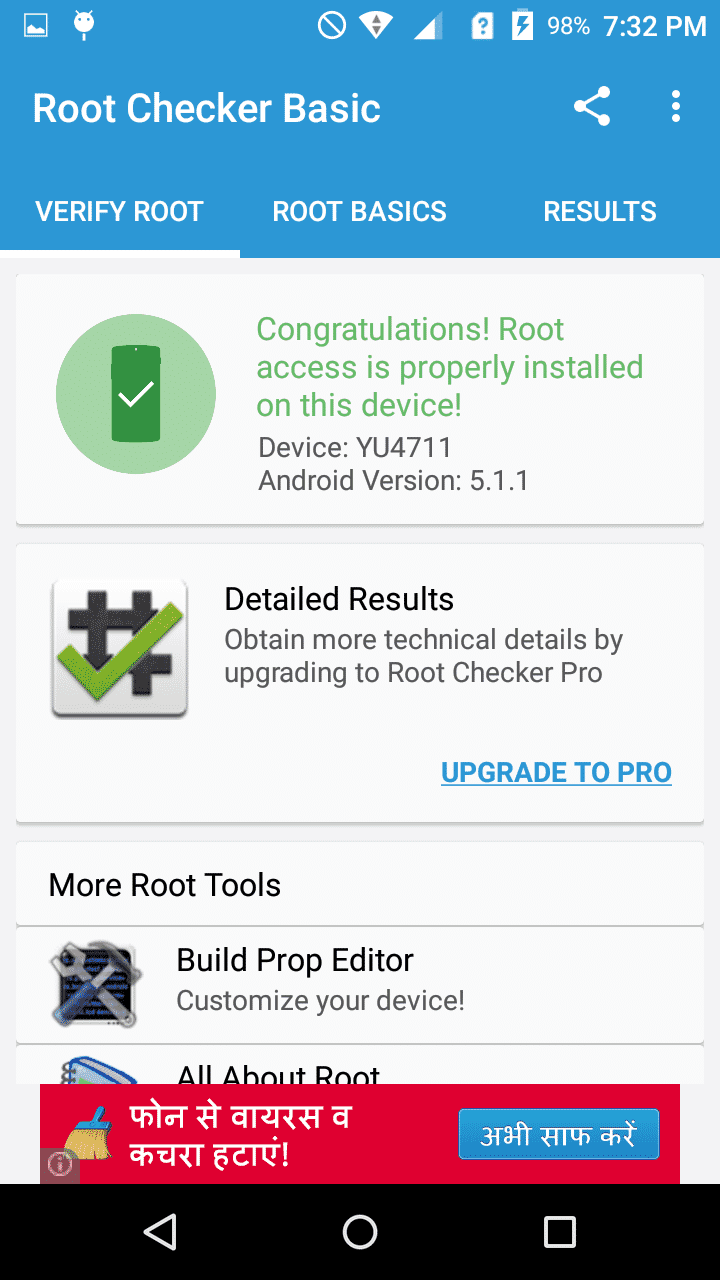Open the ad info icon

[60, 1165]
